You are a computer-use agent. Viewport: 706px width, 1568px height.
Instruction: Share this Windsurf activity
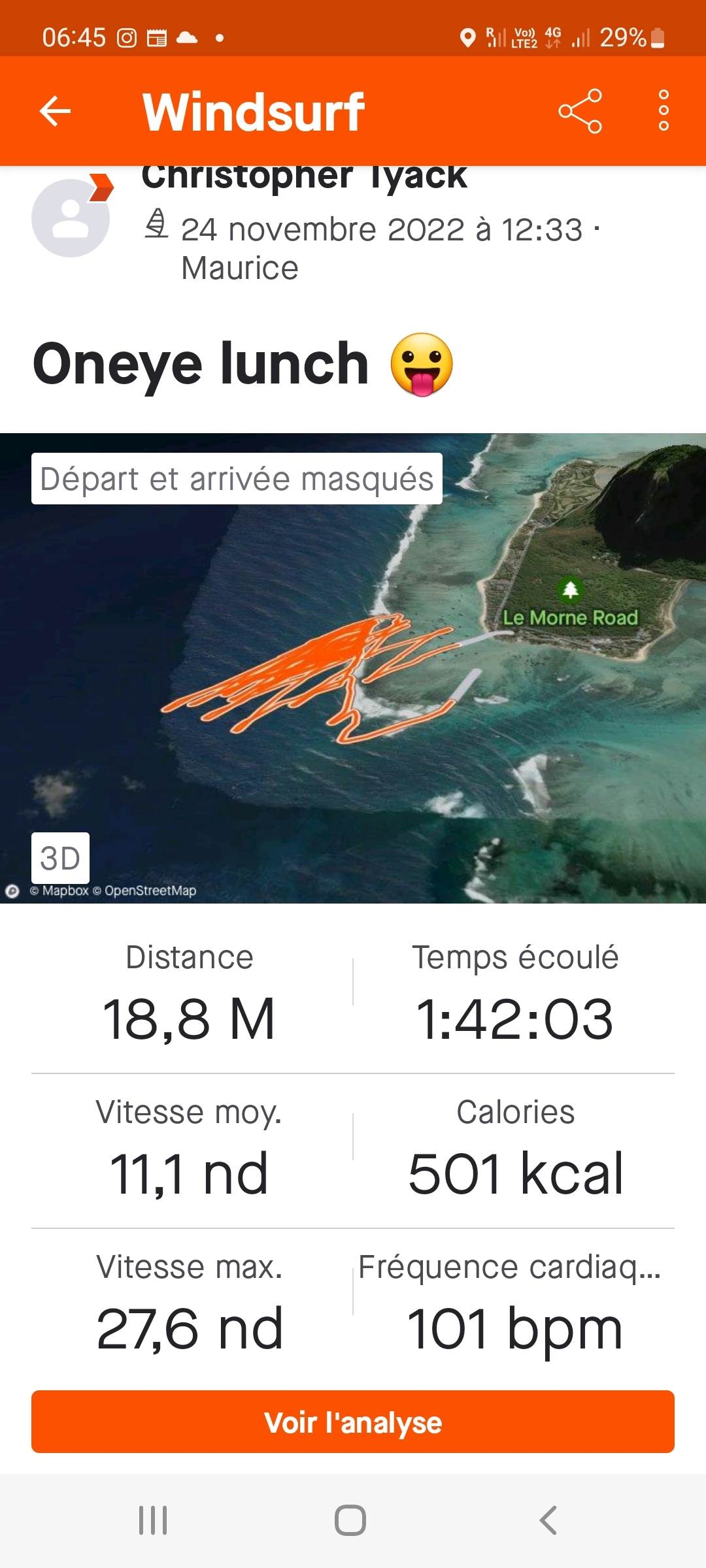580,111
